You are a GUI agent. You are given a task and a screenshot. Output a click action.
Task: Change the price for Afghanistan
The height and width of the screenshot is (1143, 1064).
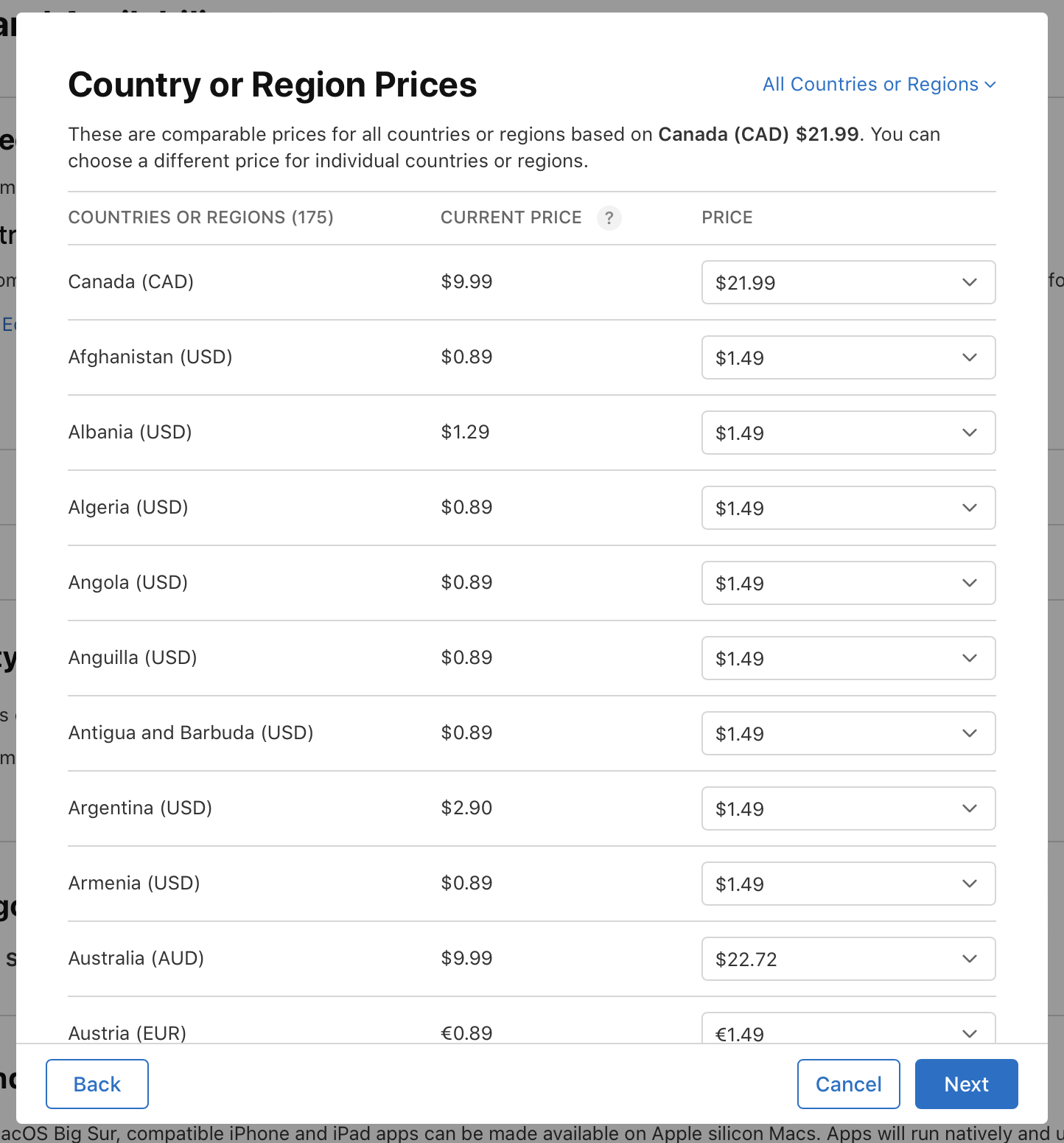point(848,357)
